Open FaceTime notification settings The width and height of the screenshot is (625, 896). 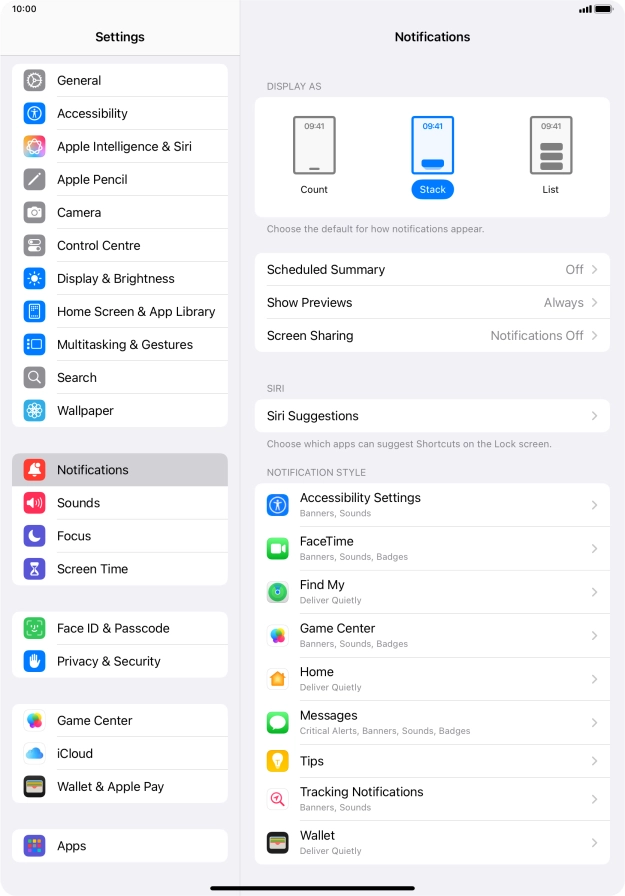coord(432,548)
